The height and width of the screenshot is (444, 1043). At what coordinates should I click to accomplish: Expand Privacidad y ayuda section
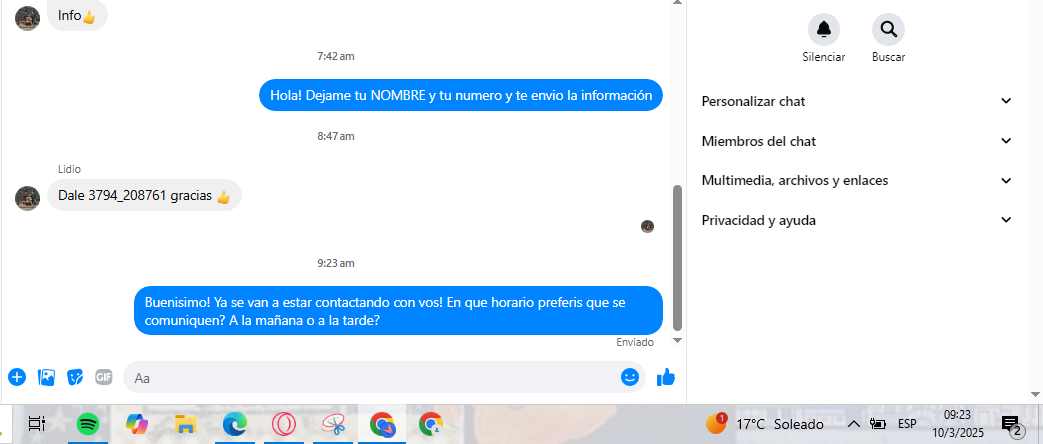point(857,220)
